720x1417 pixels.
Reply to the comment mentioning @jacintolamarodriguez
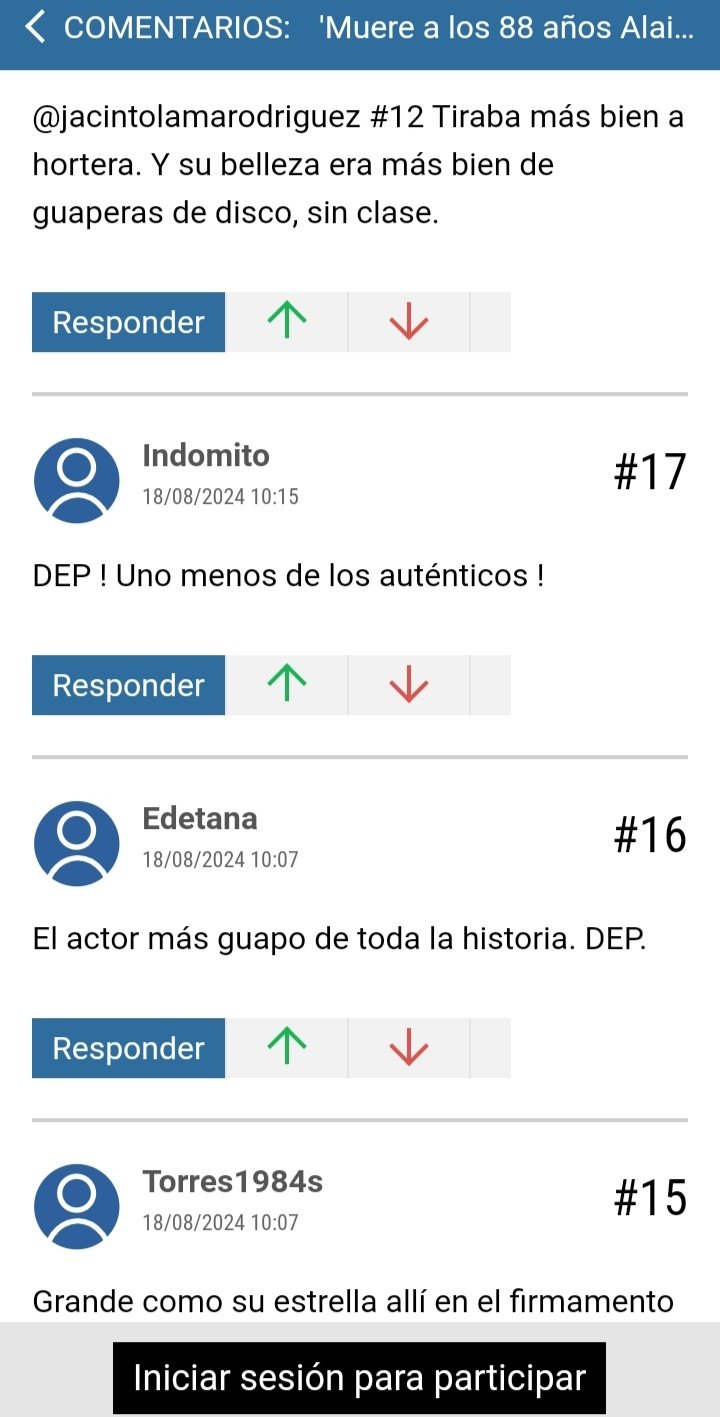click(x=128, y=322)
